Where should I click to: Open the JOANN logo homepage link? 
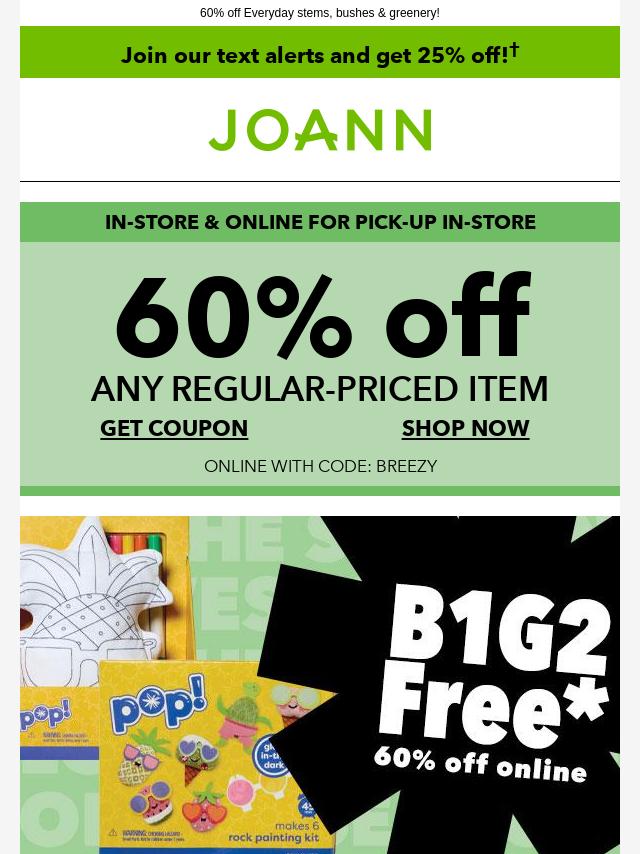click(x=320, y=131)
